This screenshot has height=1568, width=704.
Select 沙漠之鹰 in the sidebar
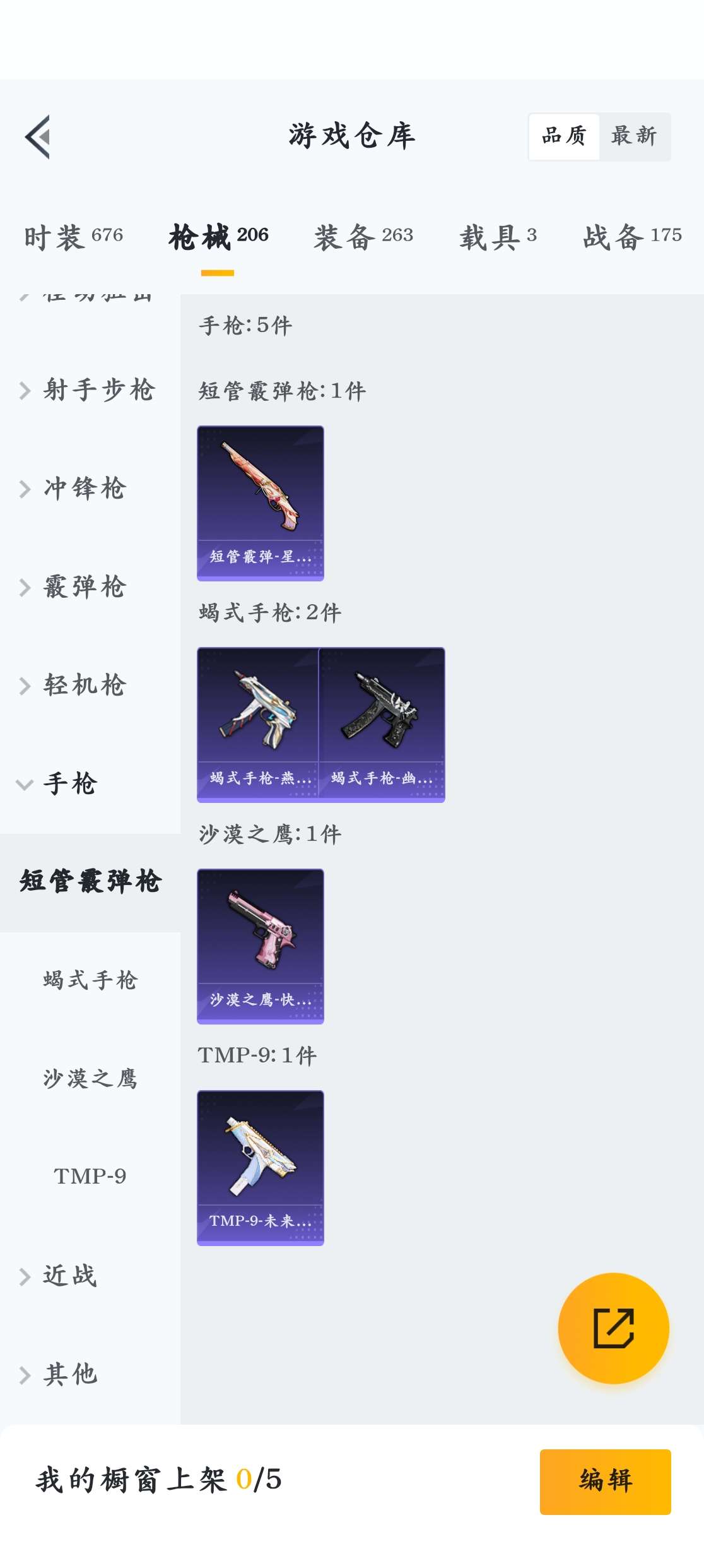[x=90, y=1078]
